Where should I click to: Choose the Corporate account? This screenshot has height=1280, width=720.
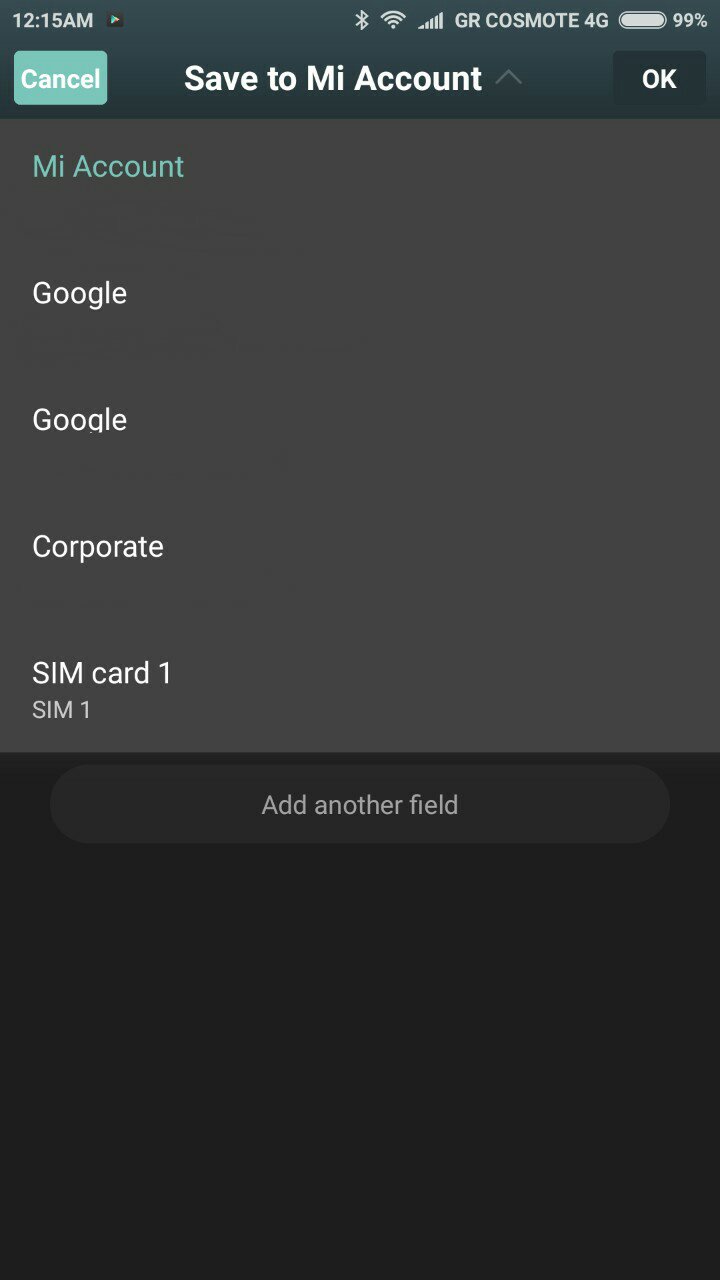tap(98, 547)
